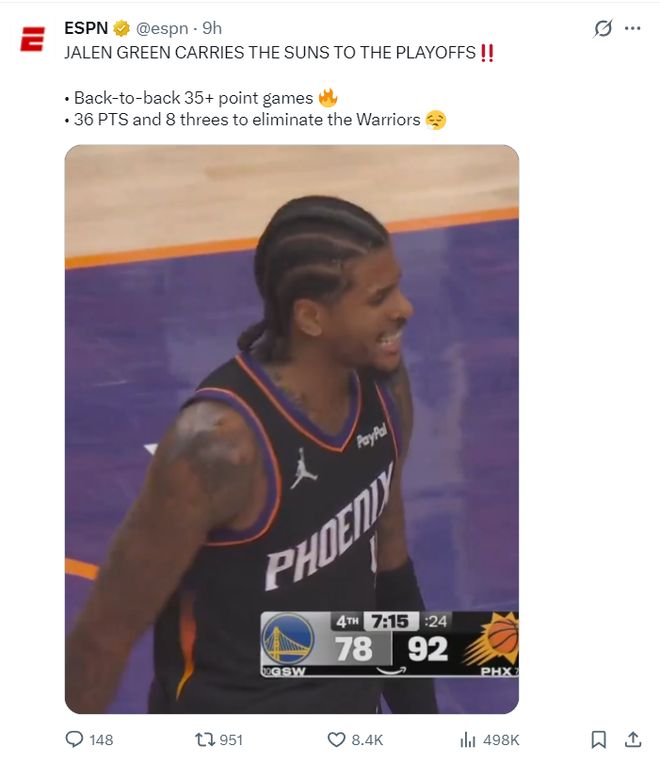Screen dimensions: 660x763
Task: Bookmark this ESPN post
Action: click(598, 740)
